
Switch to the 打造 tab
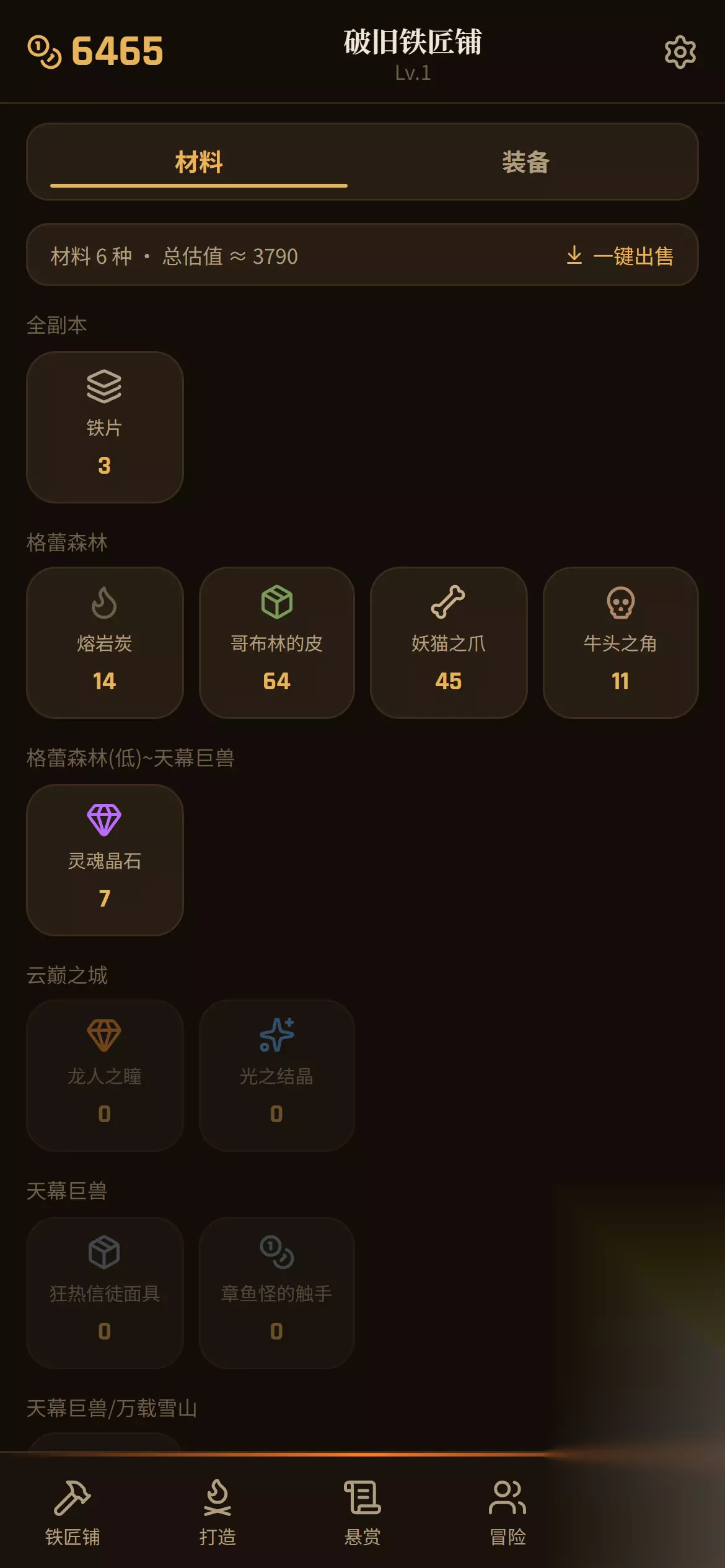click(x=217, y=1512)
